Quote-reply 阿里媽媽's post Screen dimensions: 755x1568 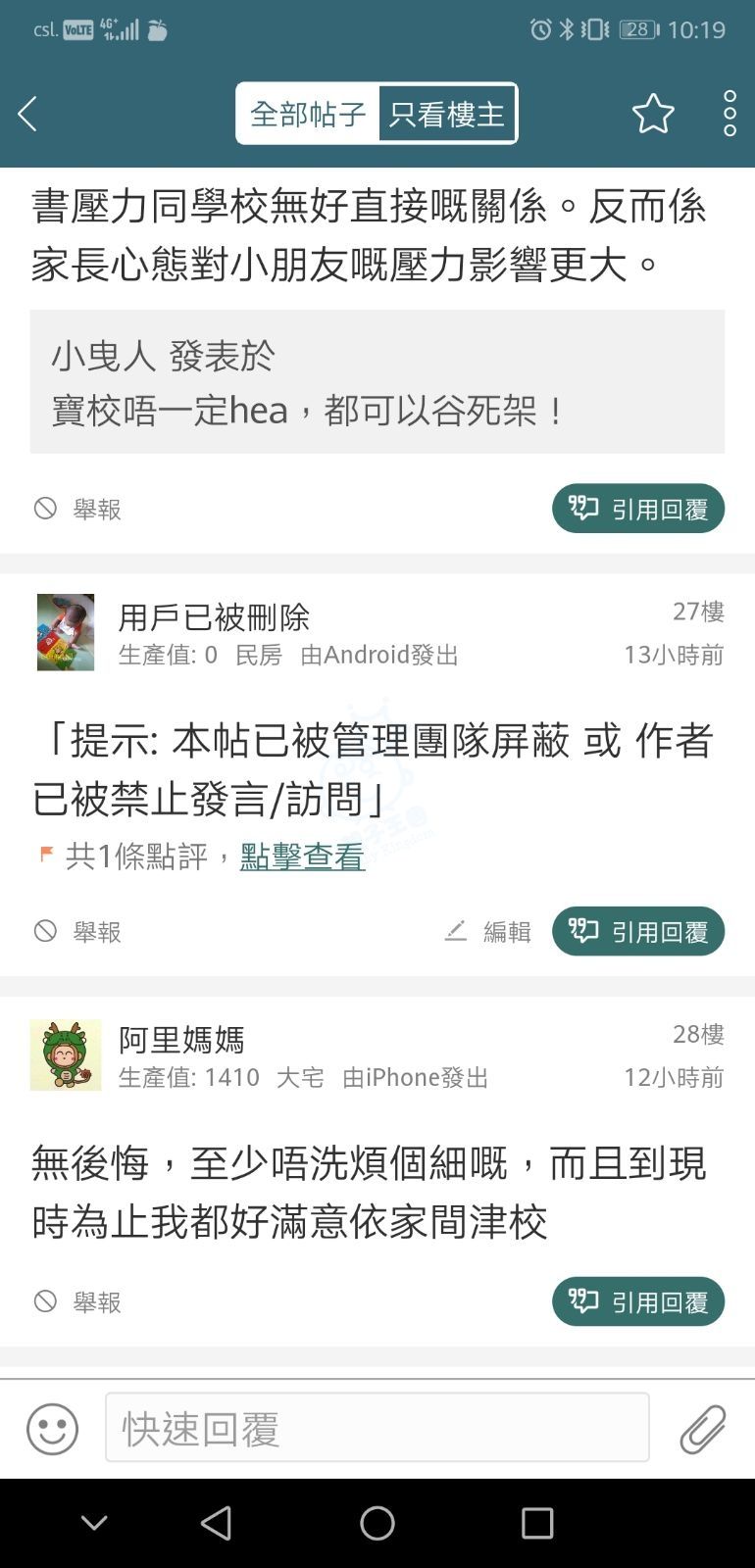tap(638, 1301)
